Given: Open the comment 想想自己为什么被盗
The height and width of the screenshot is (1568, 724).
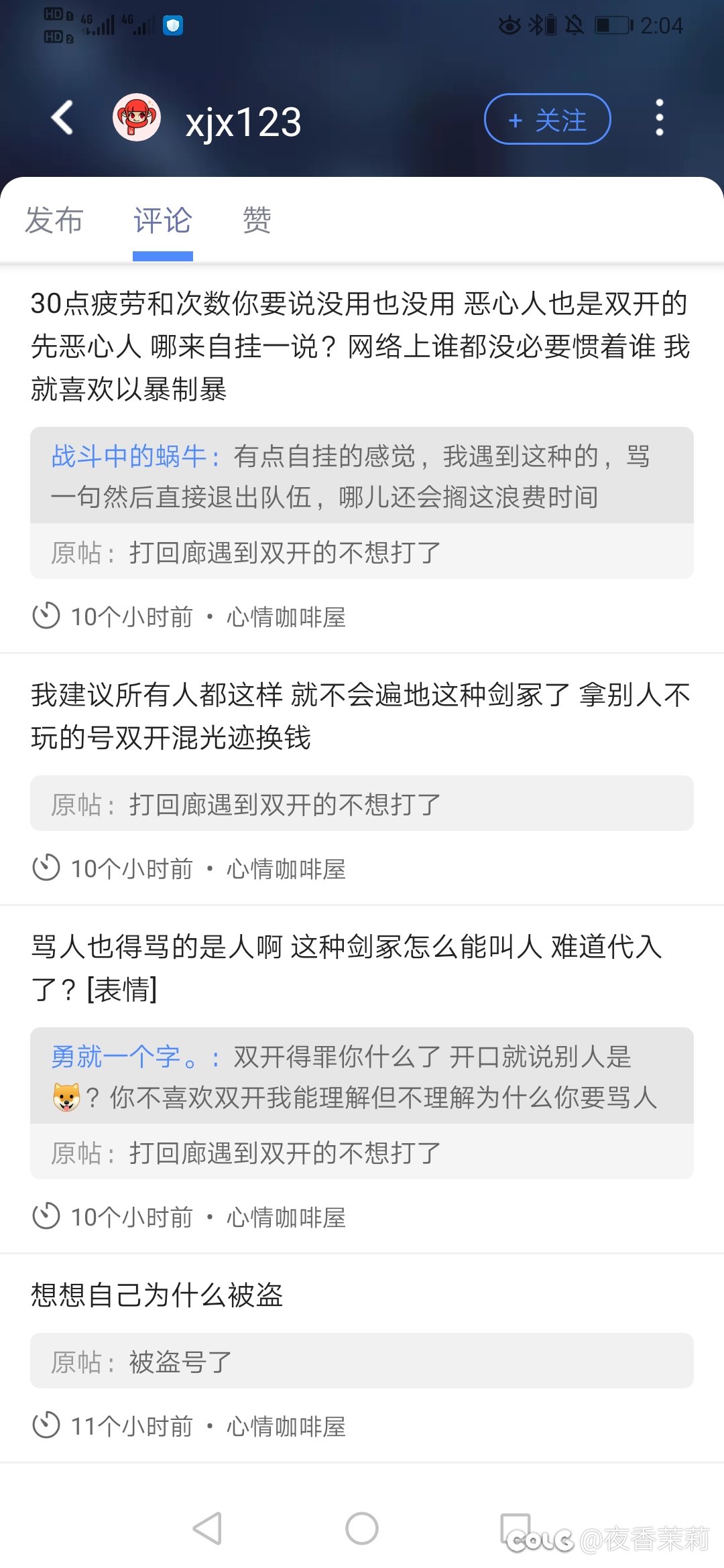Looking at the screenshot, I should coord(157,1295).
